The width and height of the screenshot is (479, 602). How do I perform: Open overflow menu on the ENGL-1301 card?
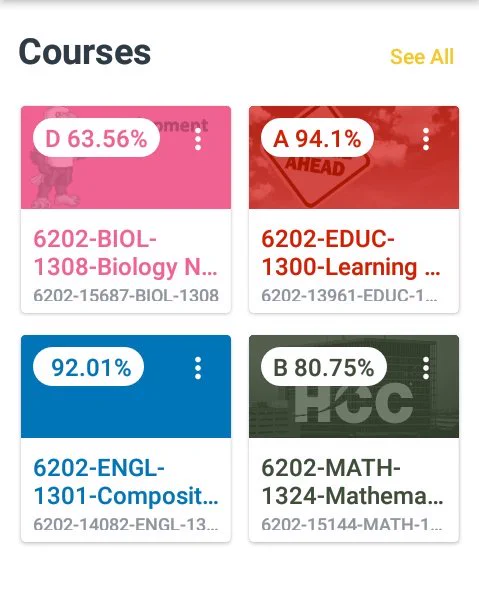tap(198, 368)
